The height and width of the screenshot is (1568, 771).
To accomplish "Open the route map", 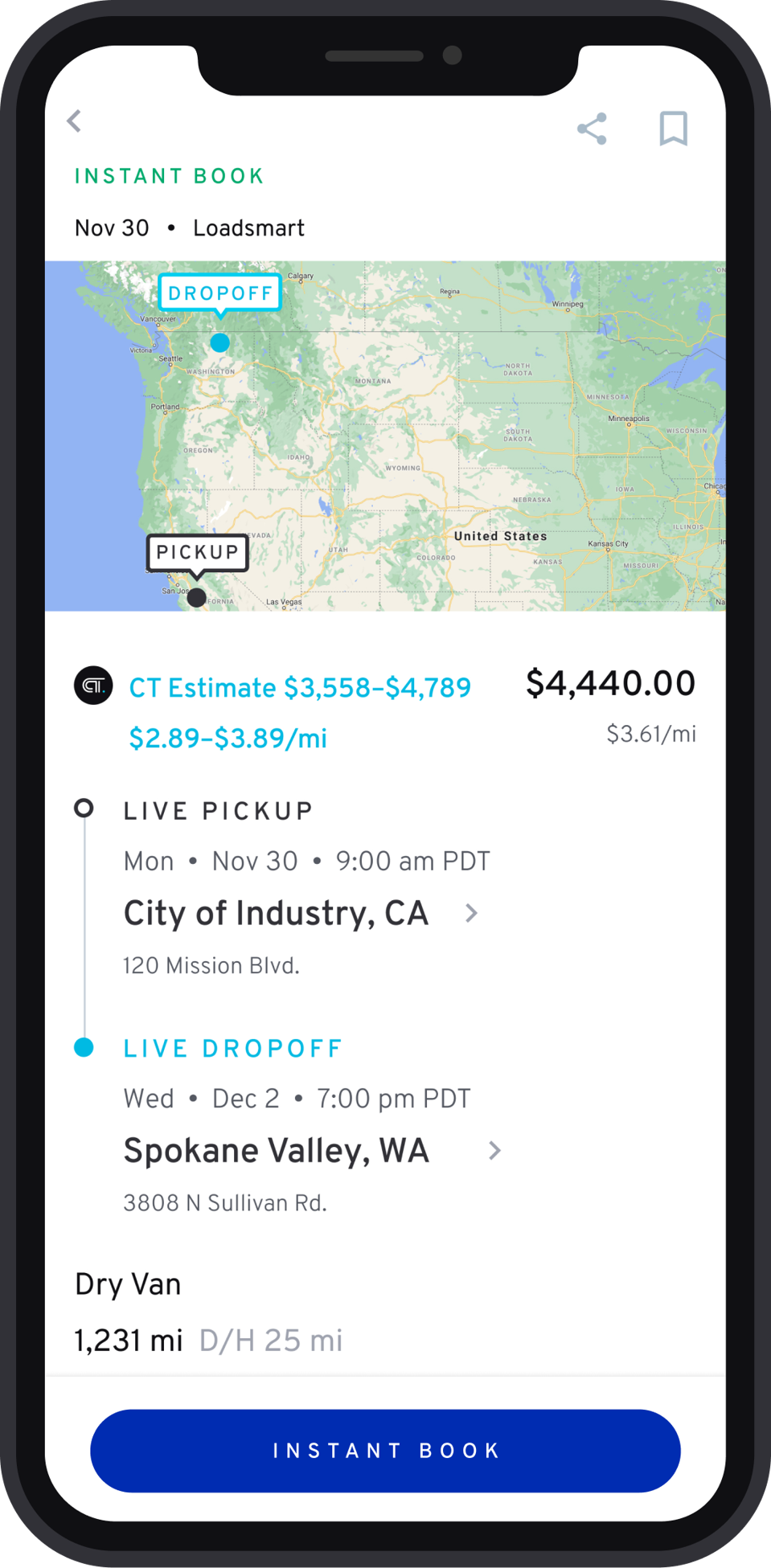I will [x=385, y=436].
